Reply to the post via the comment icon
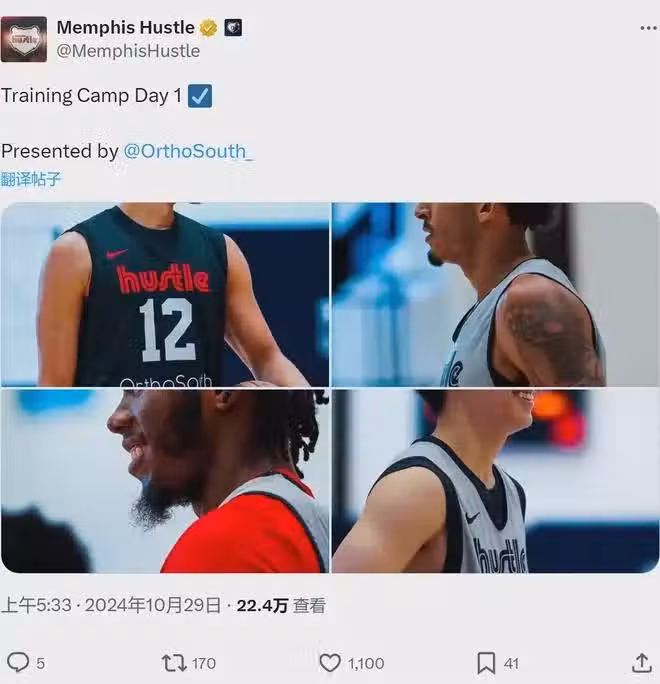 point(18,662)
